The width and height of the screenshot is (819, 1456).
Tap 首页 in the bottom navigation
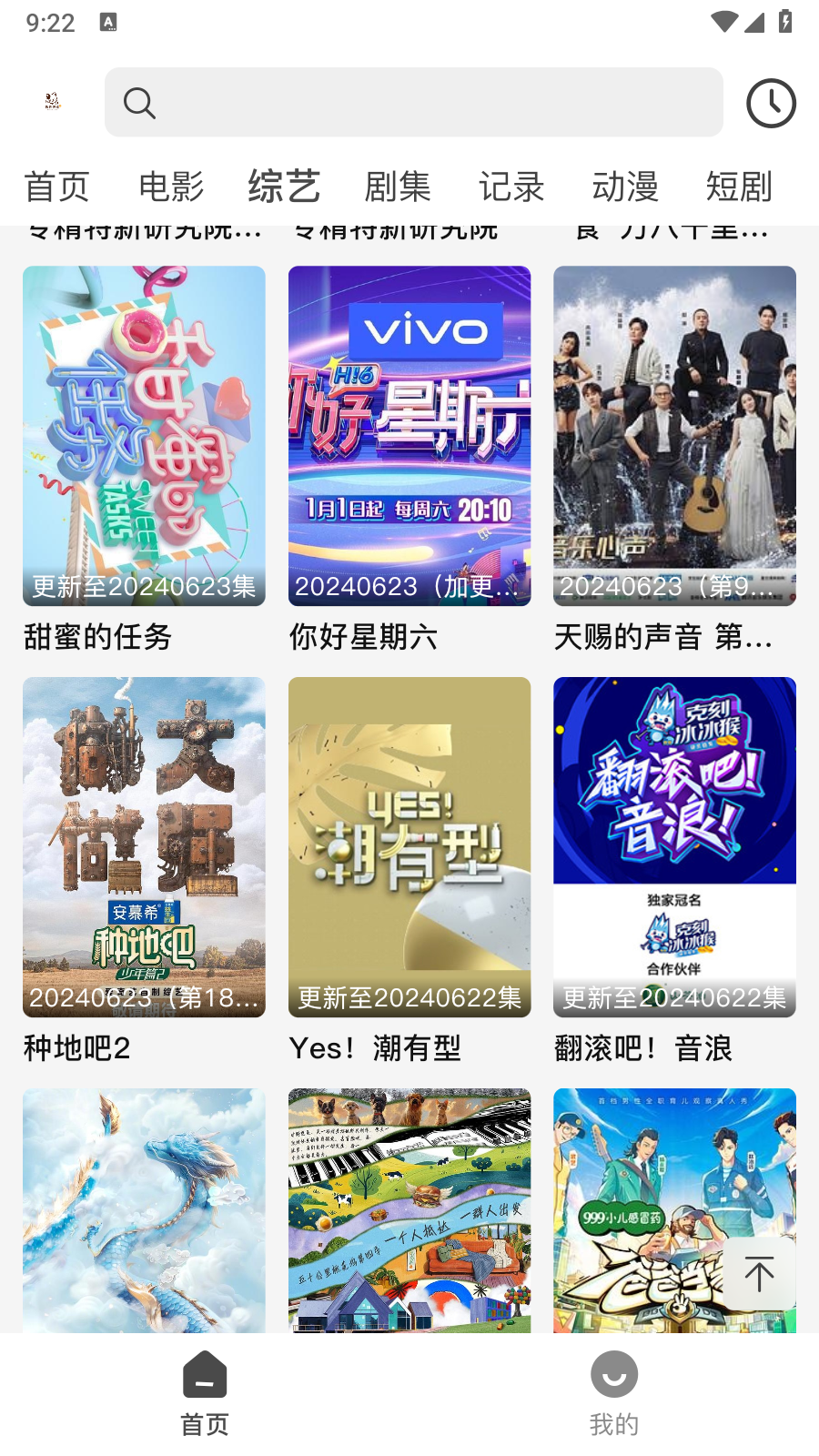[x=205, y=1393]
